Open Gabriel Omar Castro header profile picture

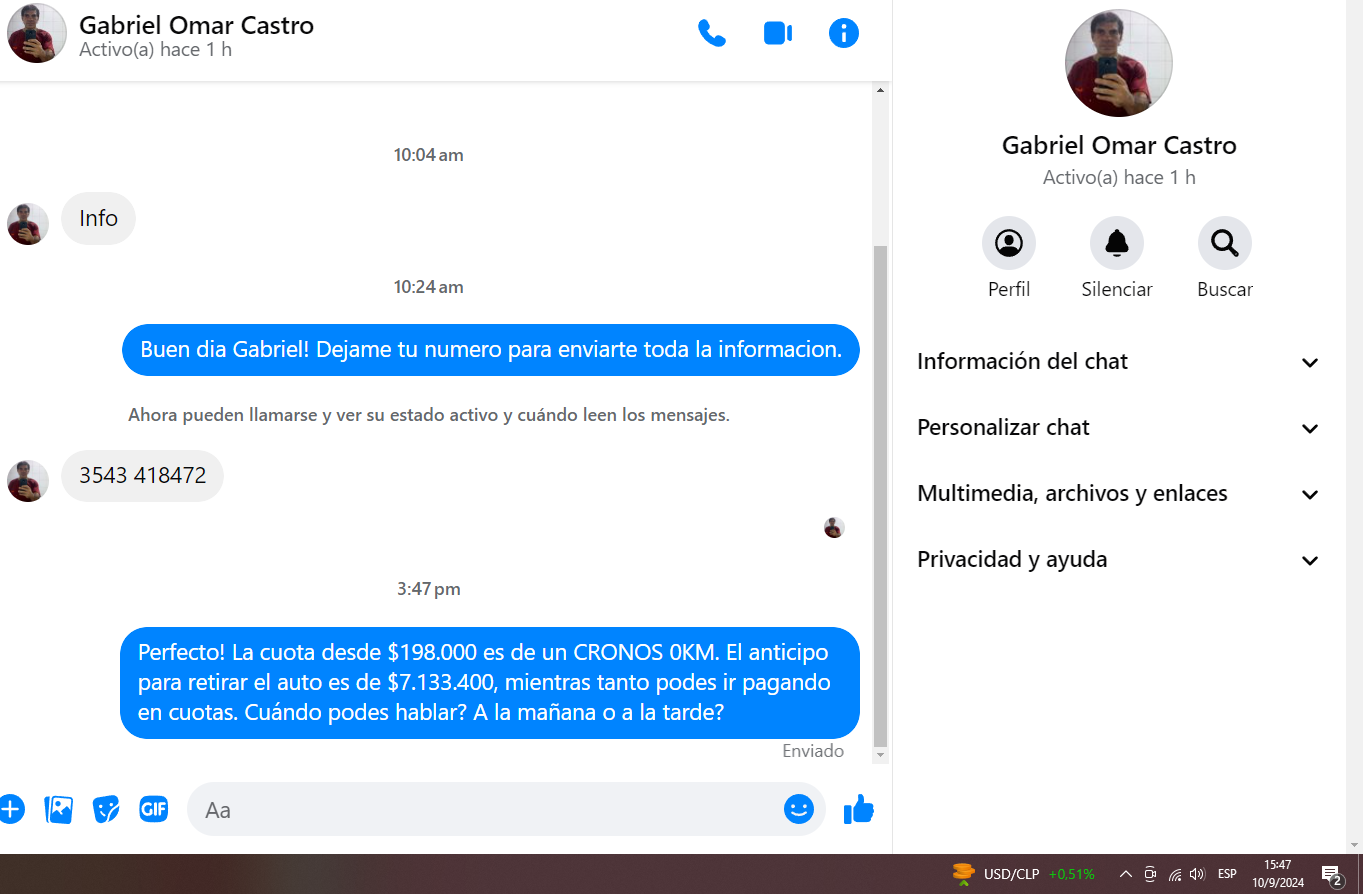point(37,33)
